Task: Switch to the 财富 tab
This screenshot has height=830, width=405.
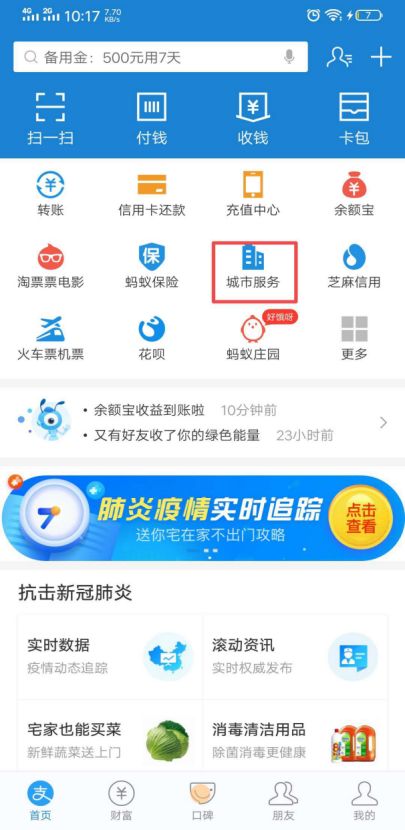Action: (121, 801)
